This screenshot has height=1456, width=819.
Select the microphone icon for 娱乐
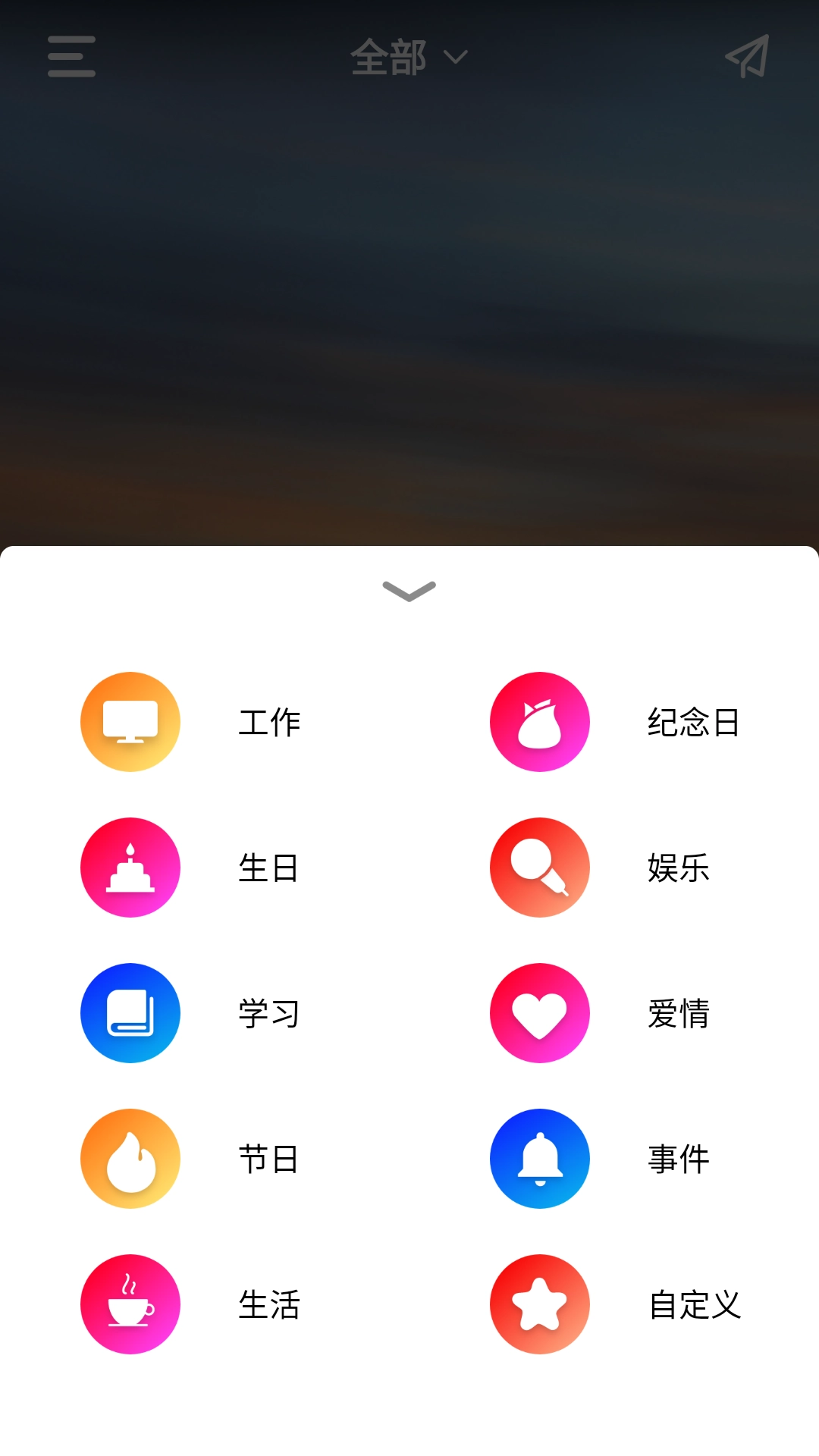click(539, 868)
